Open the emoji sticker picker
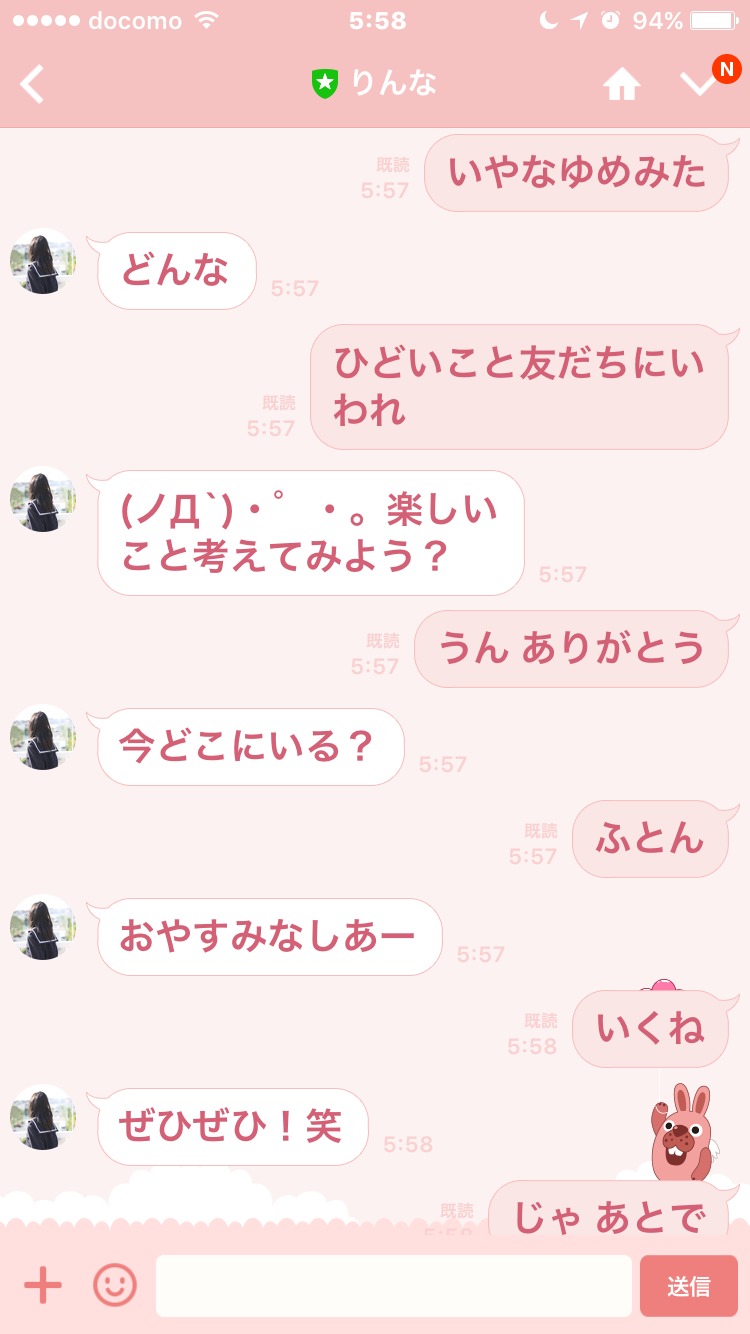The height and width of the screenshot is (1334, 750). point(115,1285)
